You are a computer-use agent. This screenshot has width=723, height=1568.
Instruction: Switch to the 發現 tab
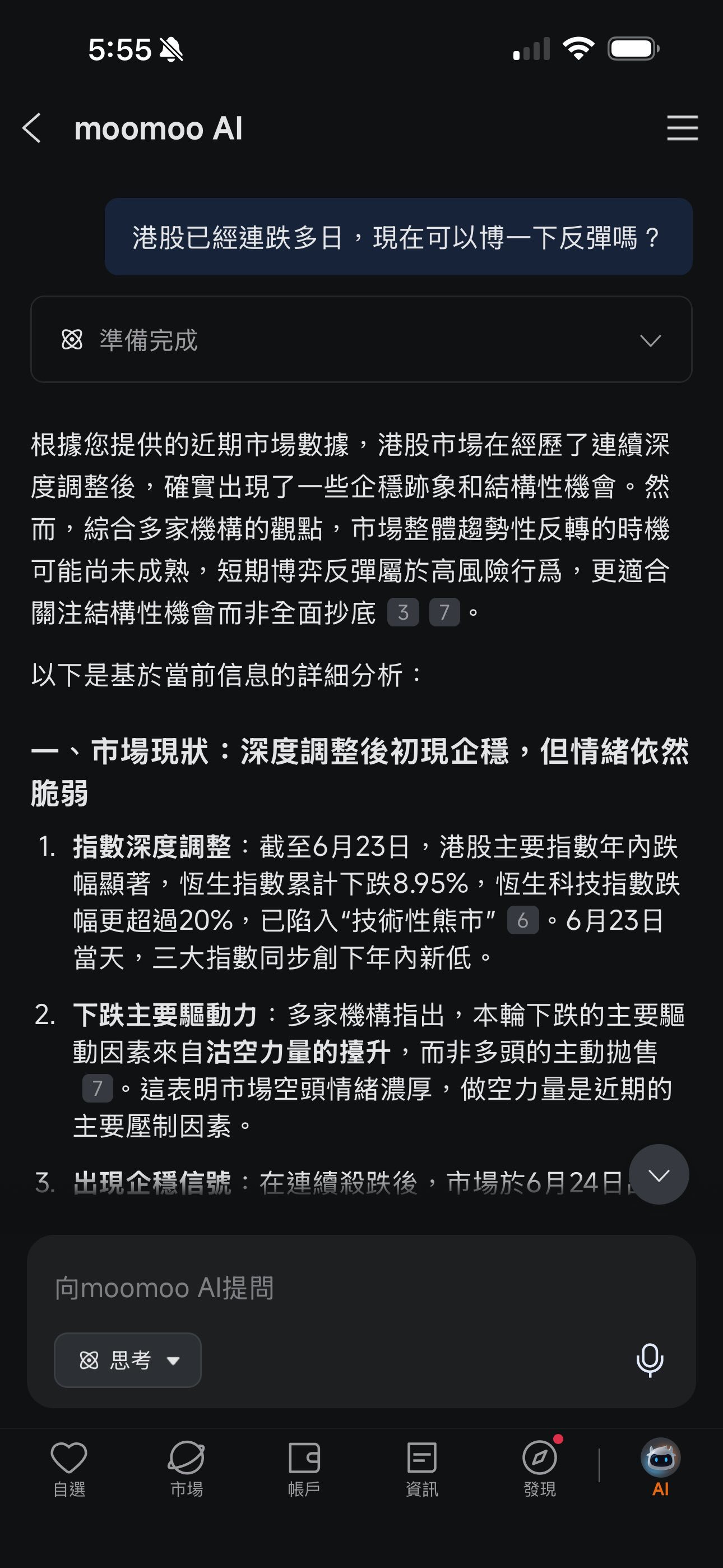pos(540,1469)
